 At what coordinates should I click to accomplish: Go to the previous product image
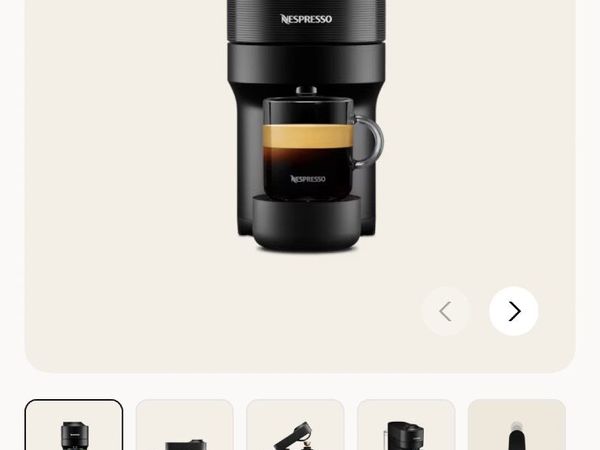[446, 311]
